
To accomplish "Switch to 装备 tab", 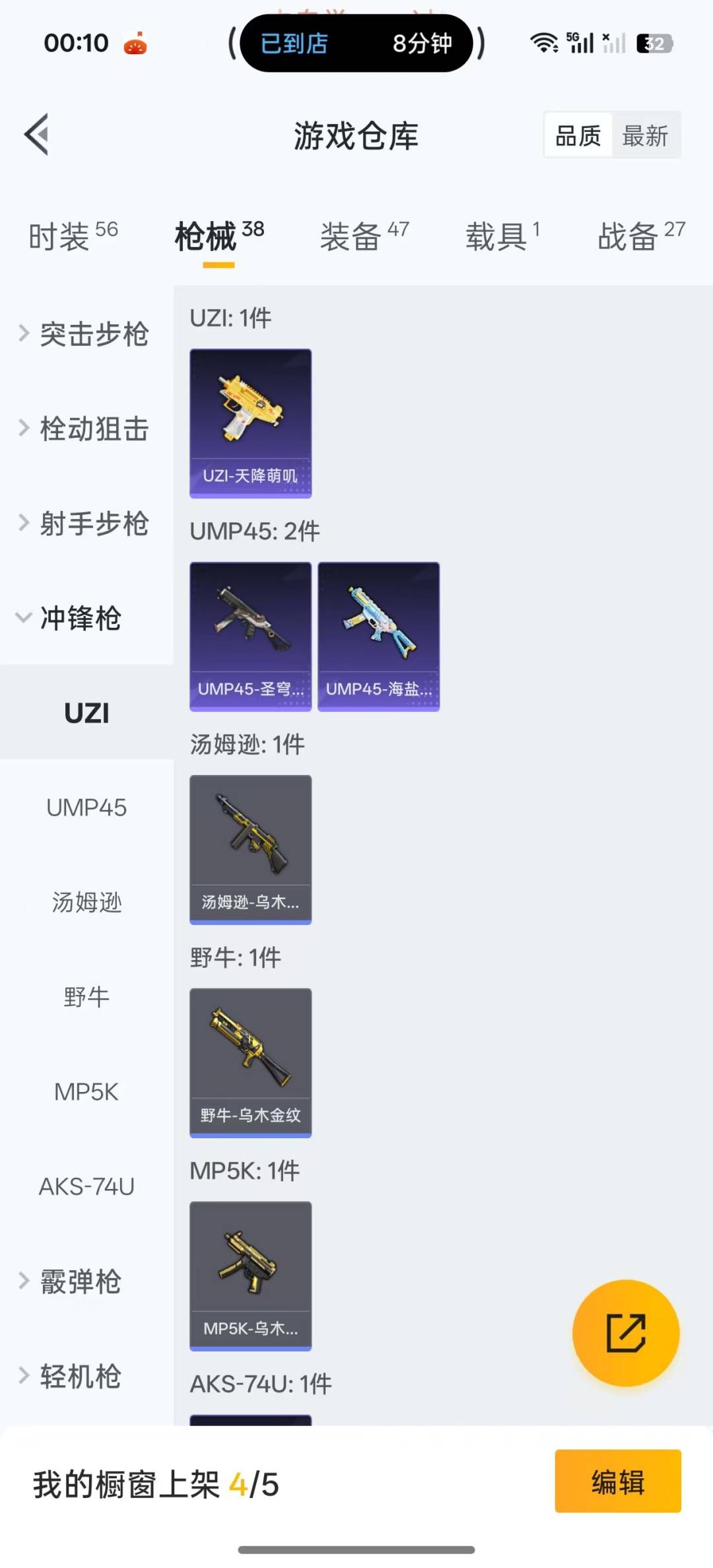I will click(364, 236).
